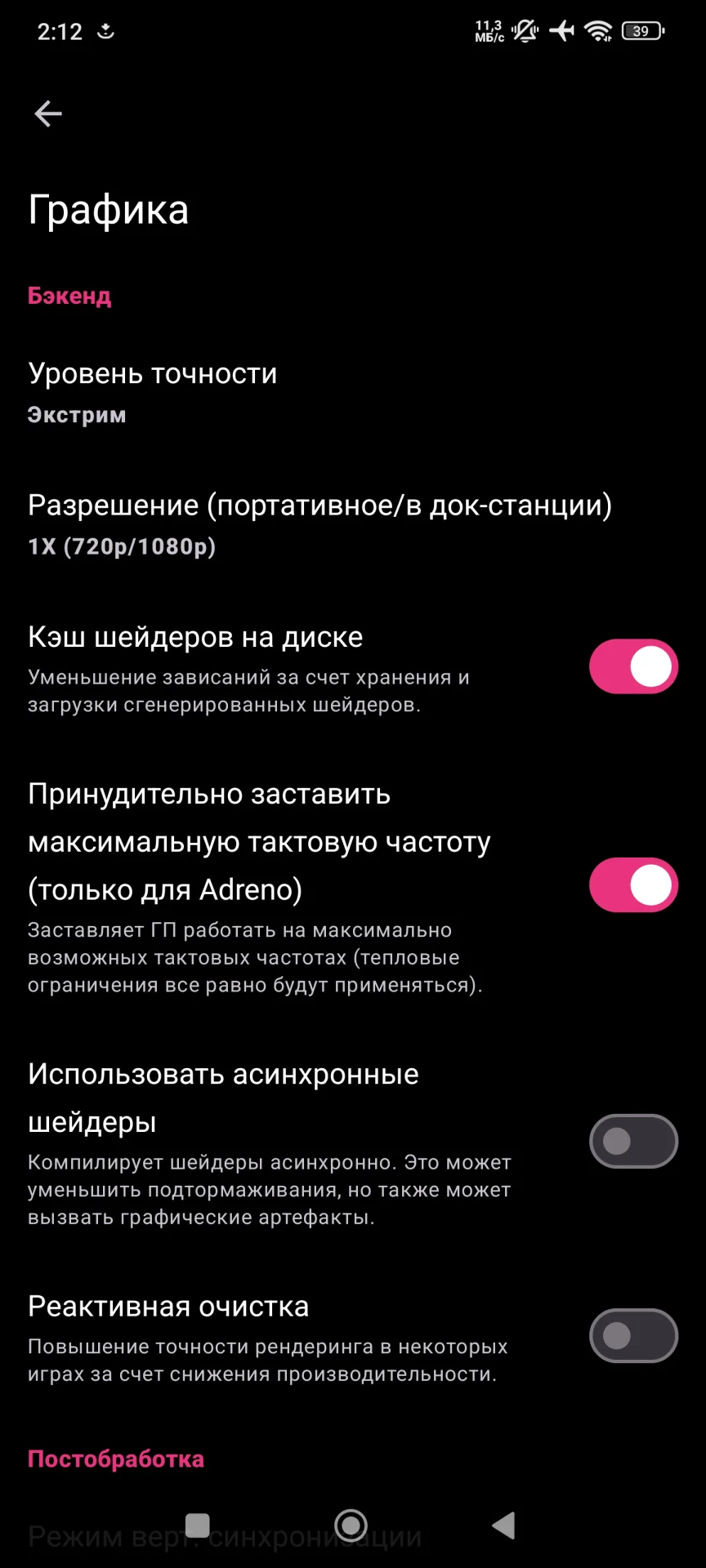Enable Использовать асинхронные шейдеры

click(x=633, y=1141)
